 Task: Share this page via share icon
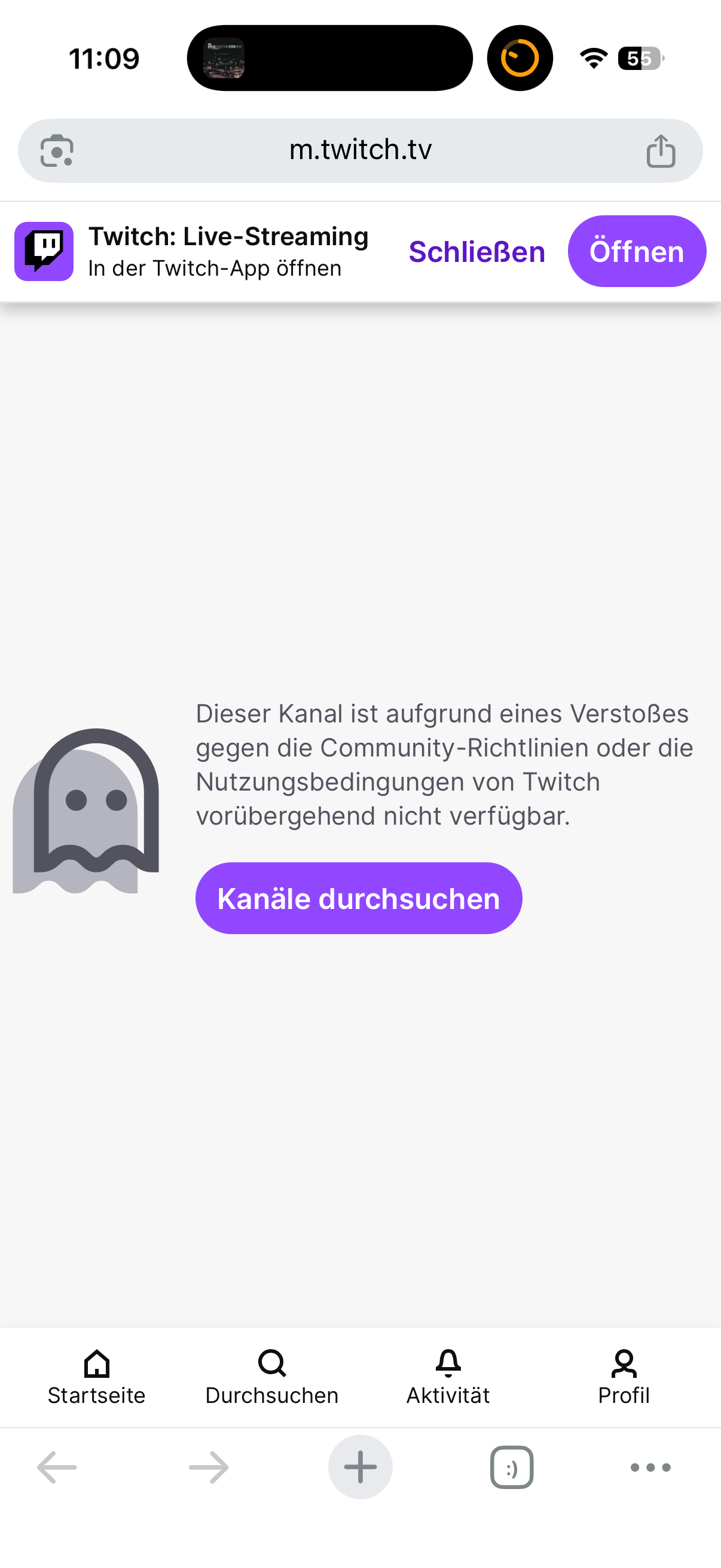click(661, 150)
